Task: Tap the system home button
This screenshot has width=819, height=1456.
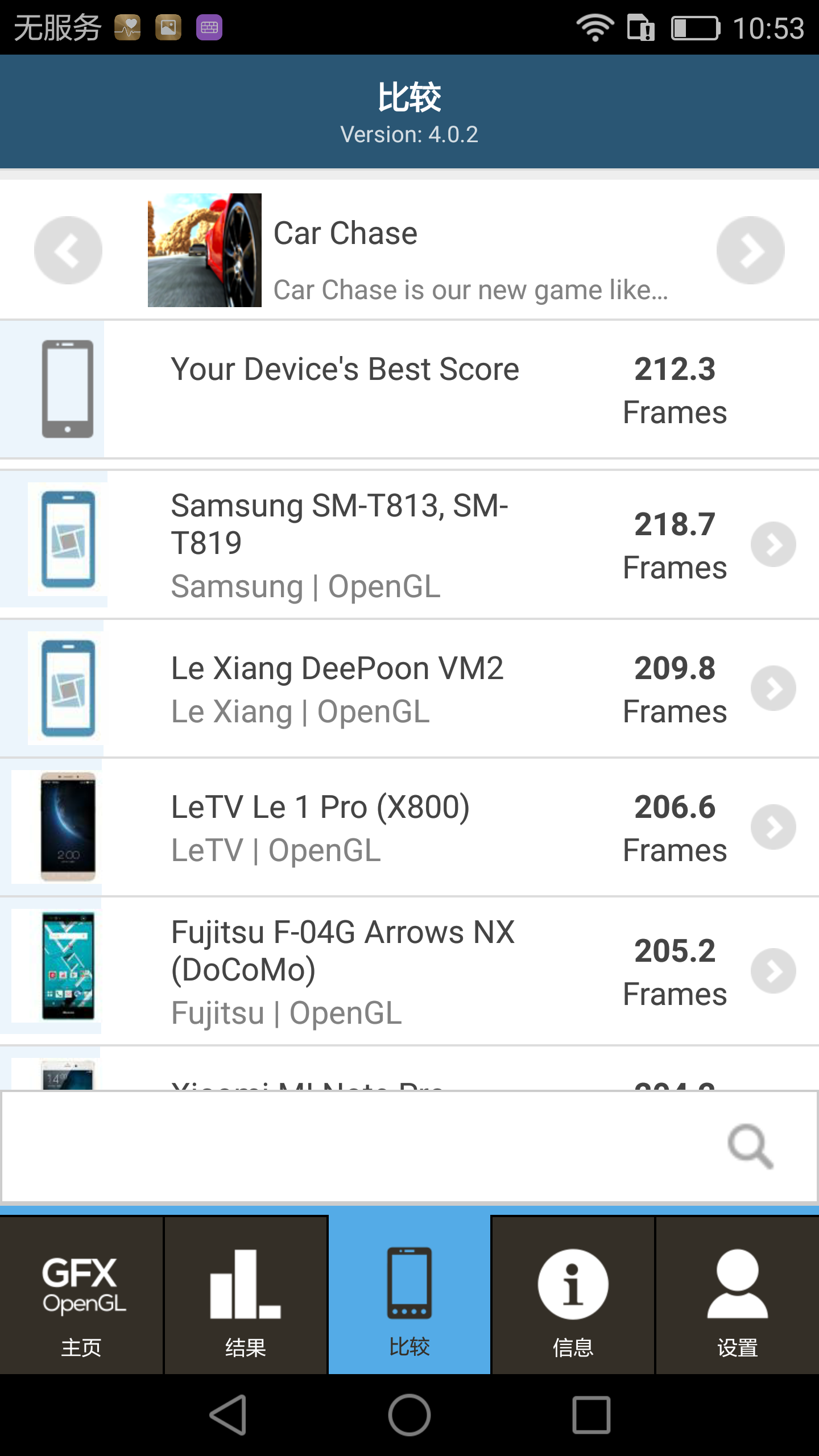Action: 409,1415
